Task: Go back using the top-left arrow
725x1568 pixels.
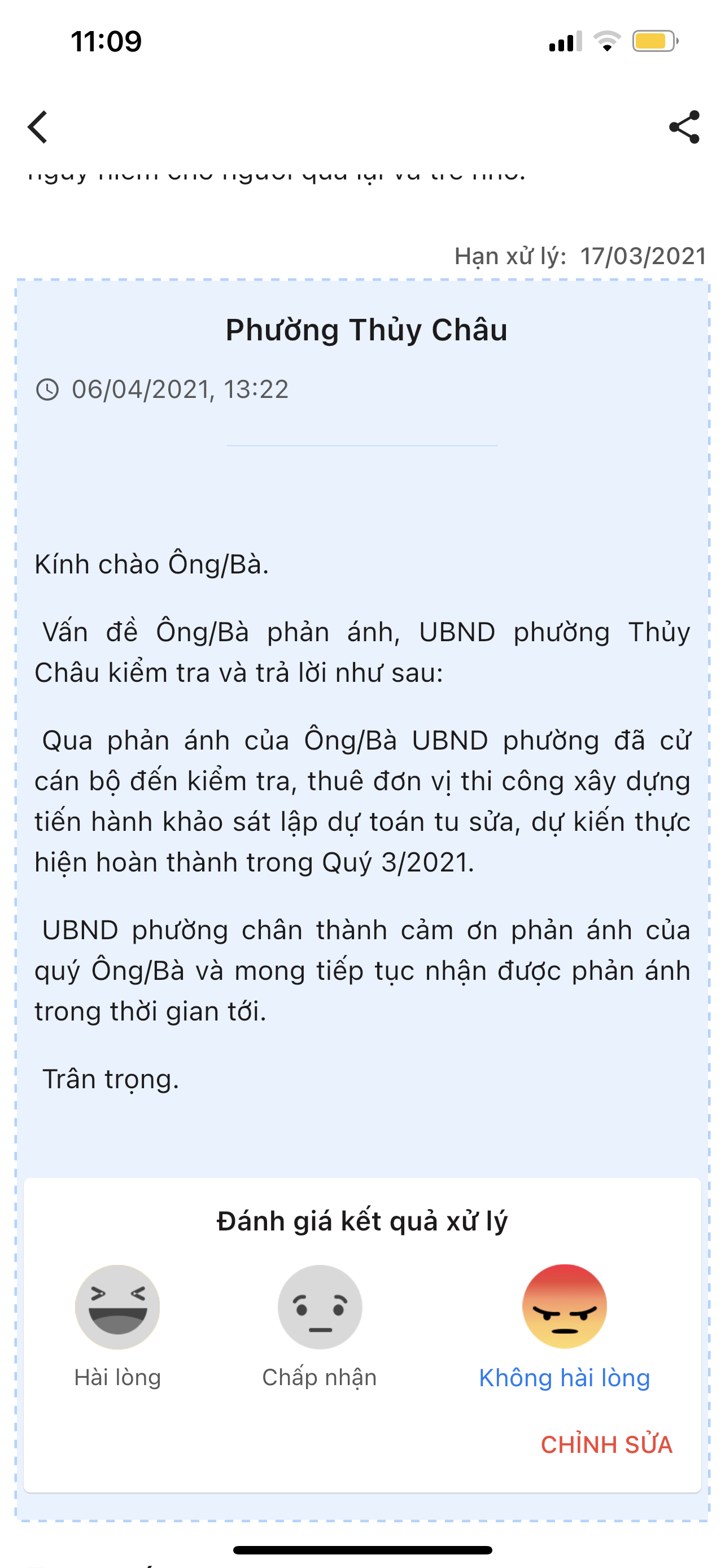Action: [38, 127]
